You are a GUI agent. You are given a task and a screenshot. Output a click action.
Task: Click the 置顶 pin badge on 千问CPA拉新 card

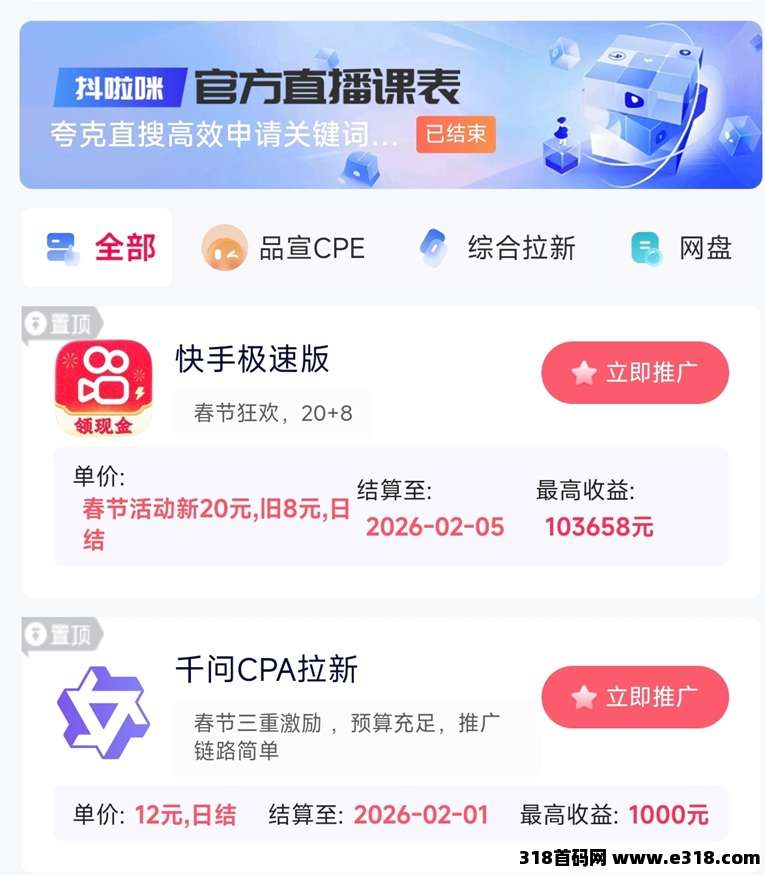pyautogui.click(x=60, y=633)
